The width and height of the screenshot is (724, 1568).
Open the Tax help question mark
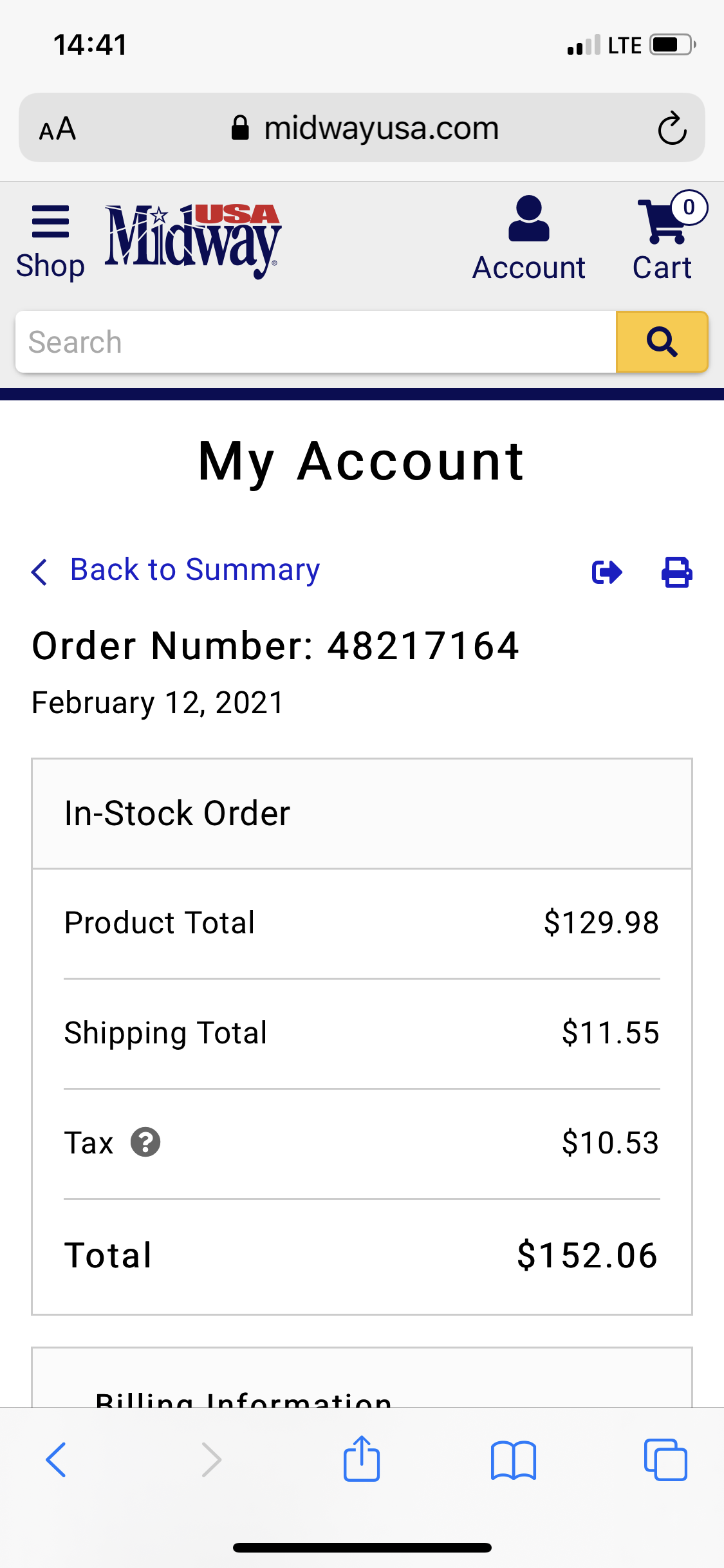(145, 1143)
